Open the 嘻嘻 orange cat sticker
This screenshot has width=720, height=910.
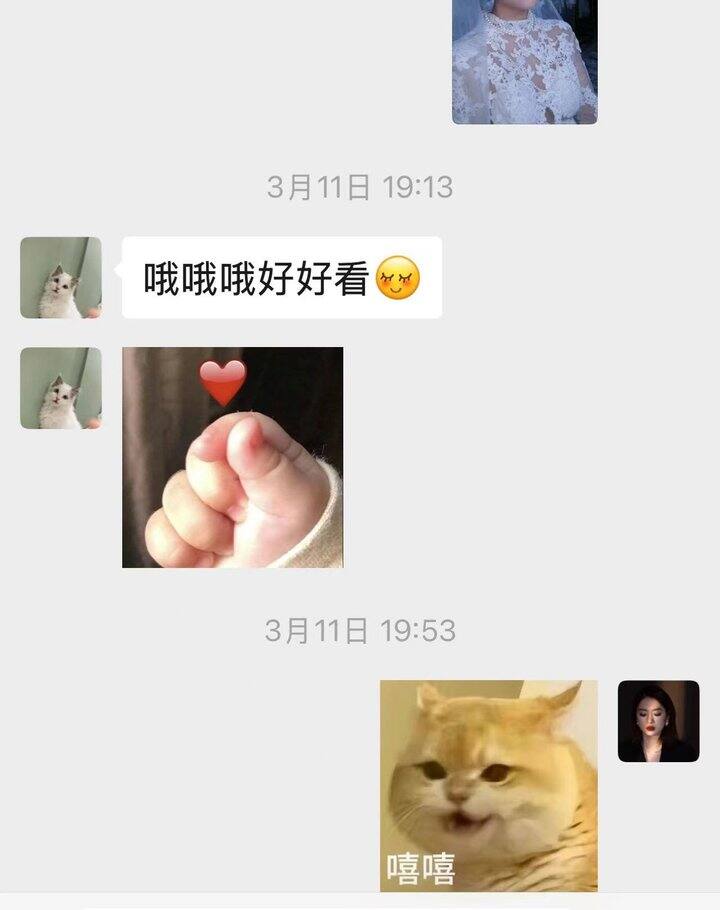point(488,785)
